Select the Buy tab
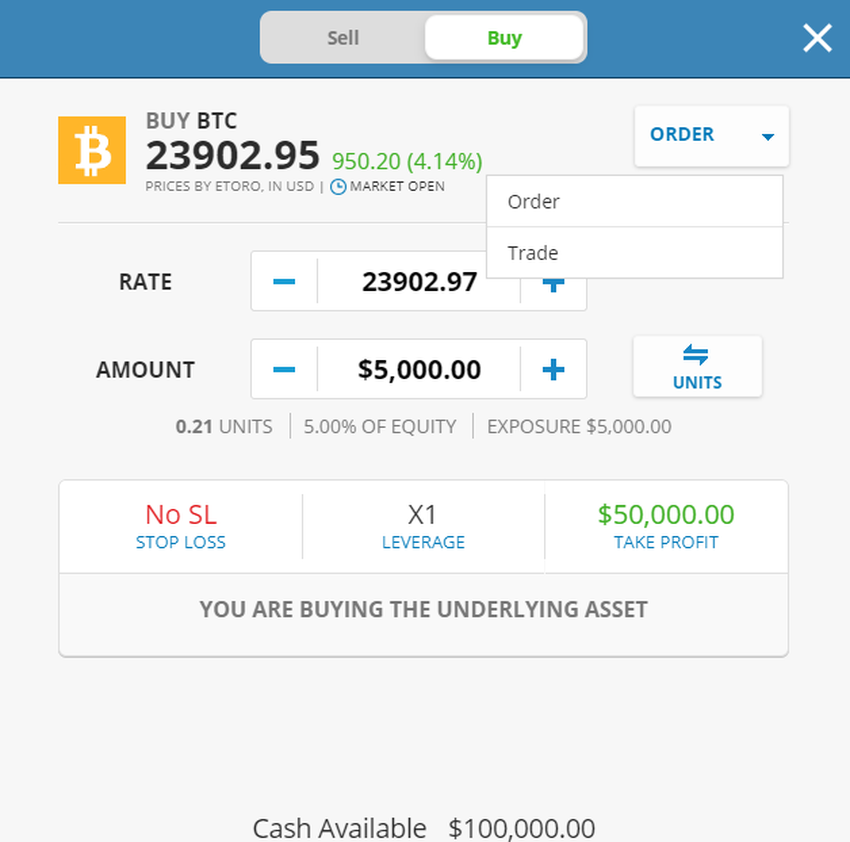Screen dimensions: 850x842 tap(504, 38)
